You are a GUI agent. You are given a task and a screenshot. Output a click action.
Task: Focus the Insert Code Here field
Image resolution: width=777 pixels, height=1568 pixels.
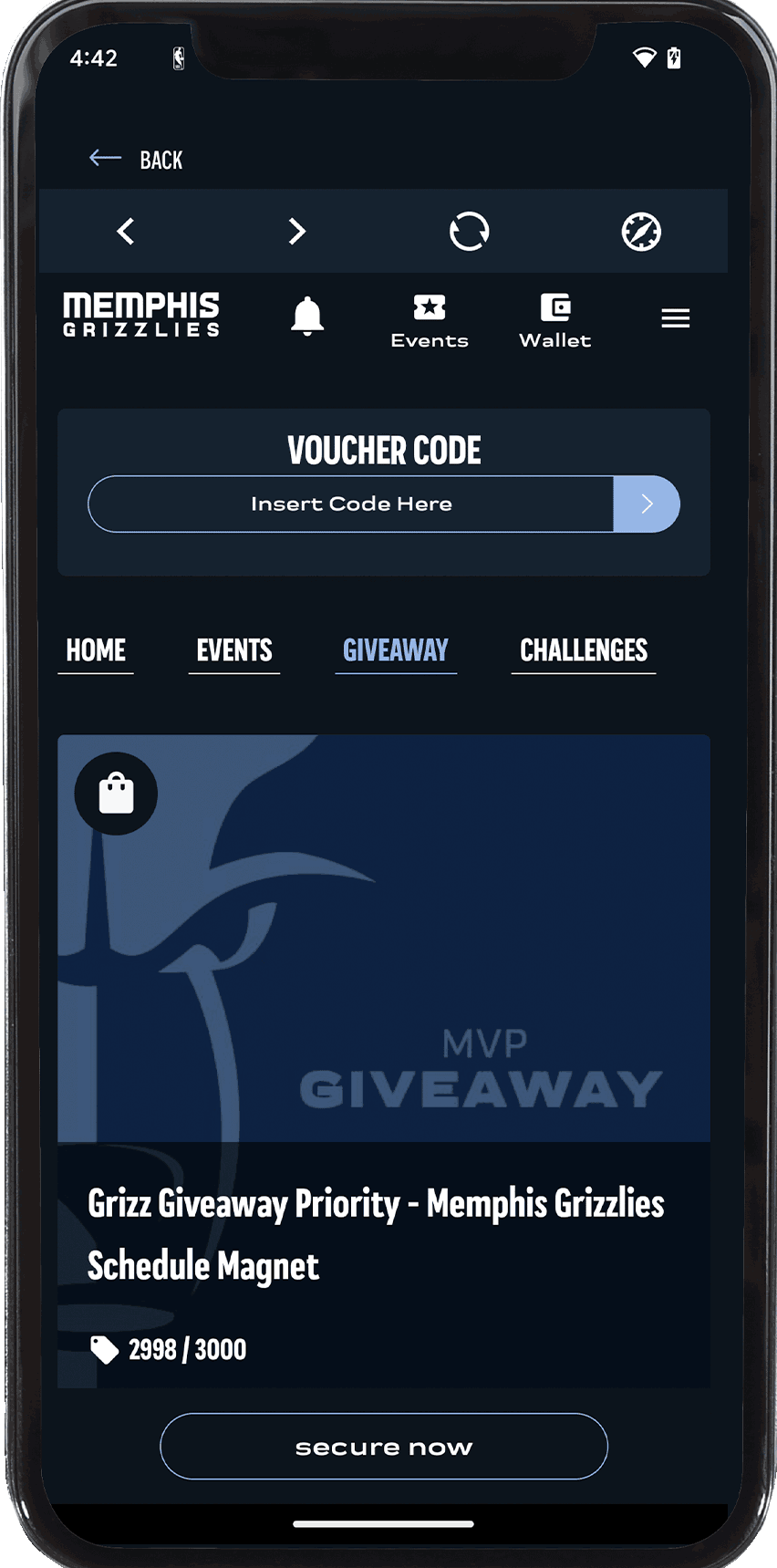(x=351, y=504)
